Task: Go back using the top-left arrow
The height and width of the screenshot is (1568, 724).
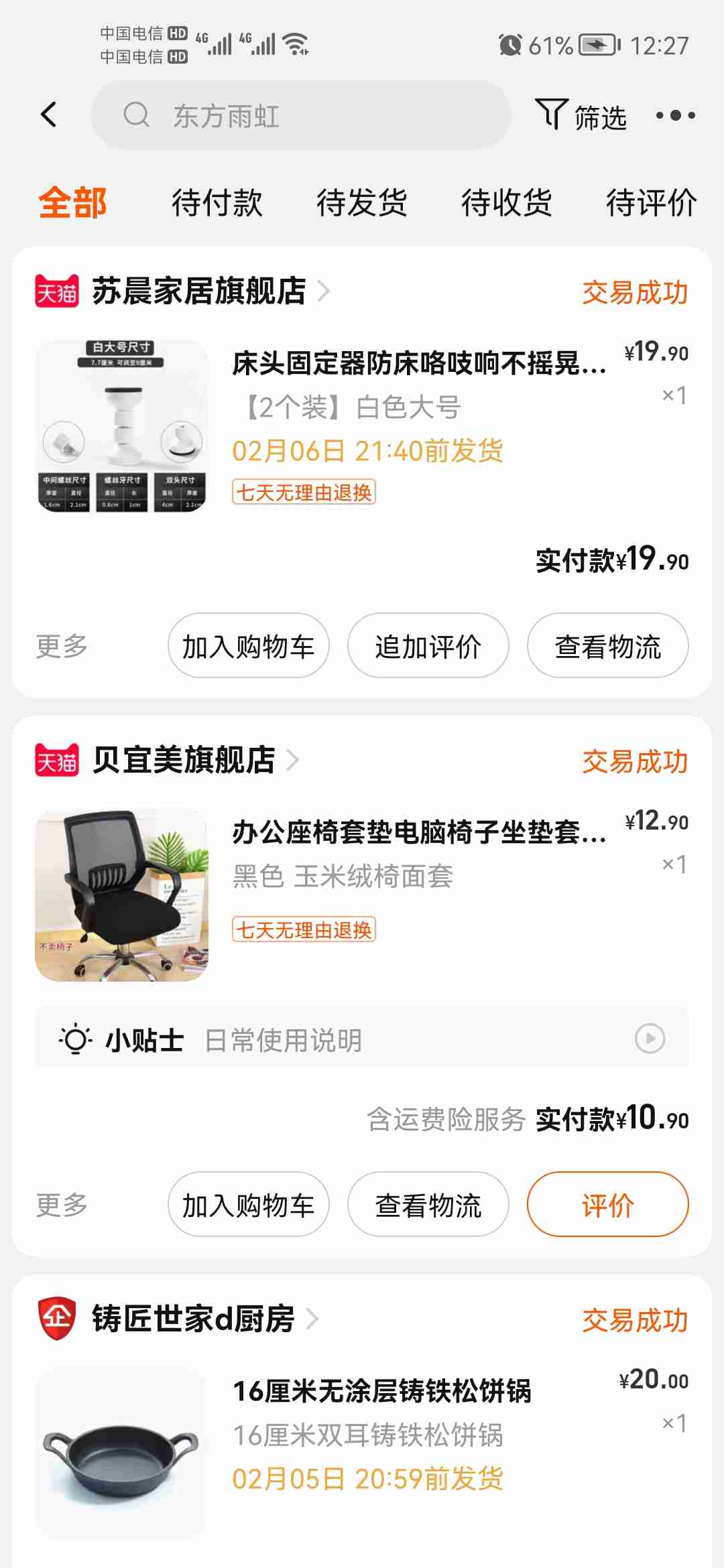Action: click(x=48, y=115)
